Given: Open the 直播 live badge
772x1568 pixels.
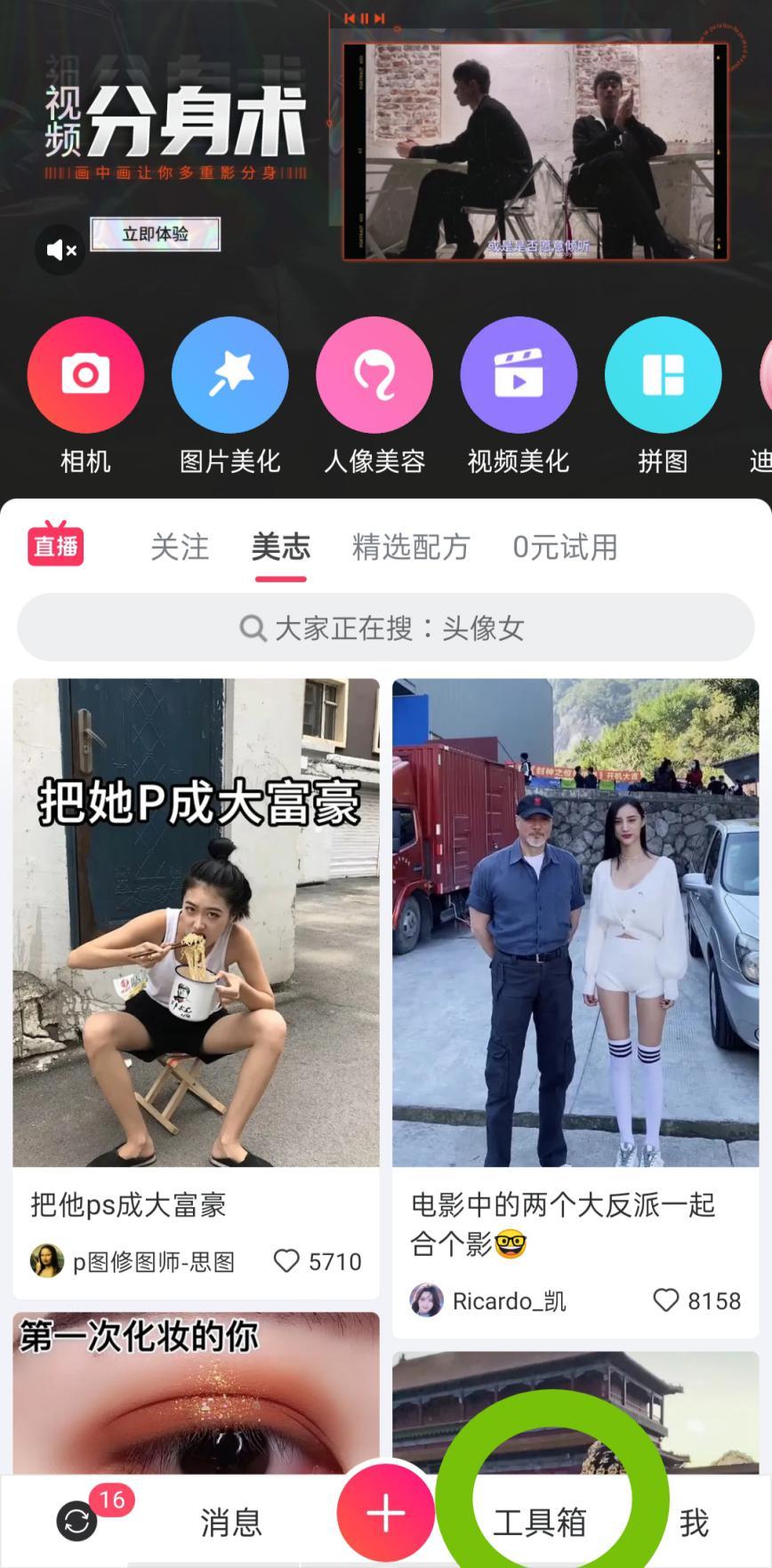Looking at the screenshot, I should click(x=55, y=546).
